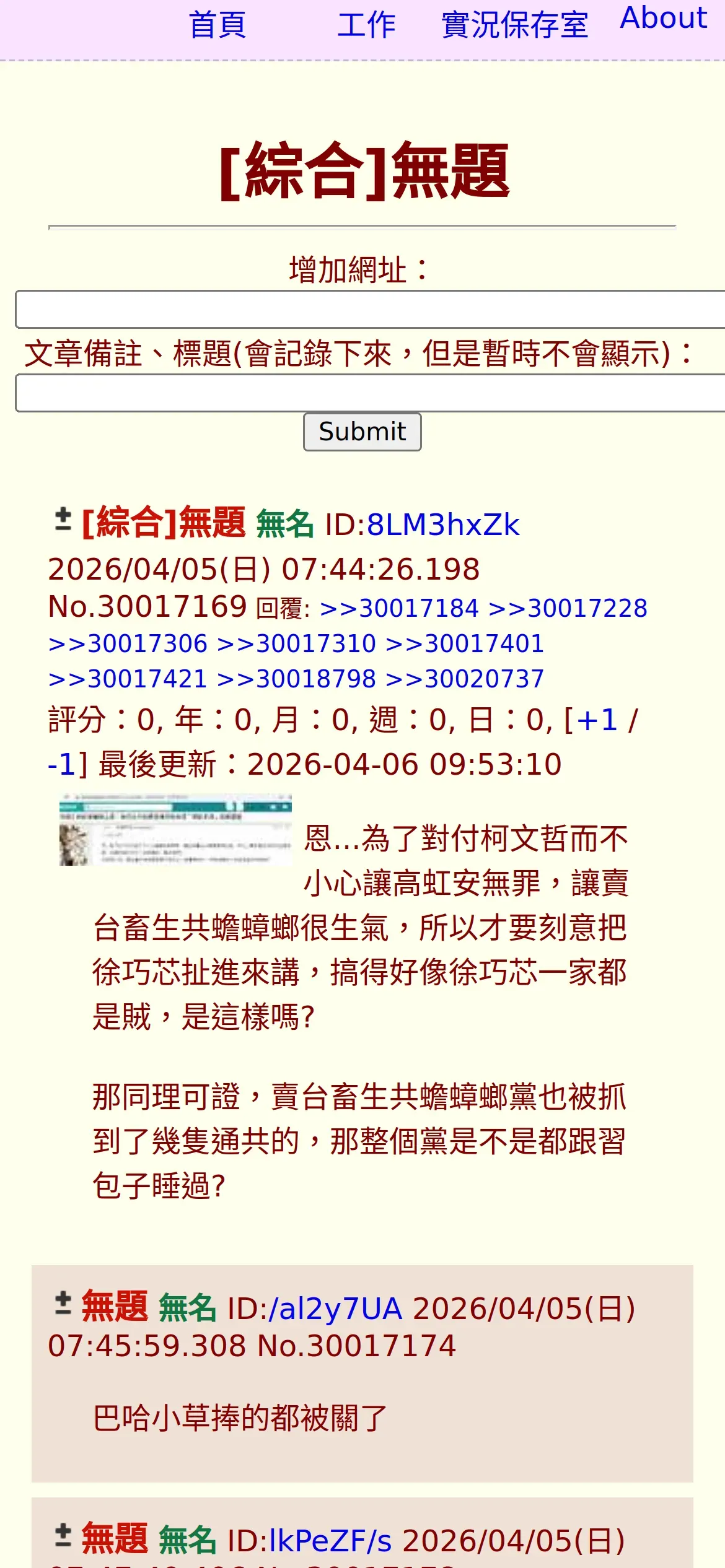Viewport: 725px width, 1568px height.
Task: Toggle the ± icon on reply No.30017174
Action: point(63,1303)
